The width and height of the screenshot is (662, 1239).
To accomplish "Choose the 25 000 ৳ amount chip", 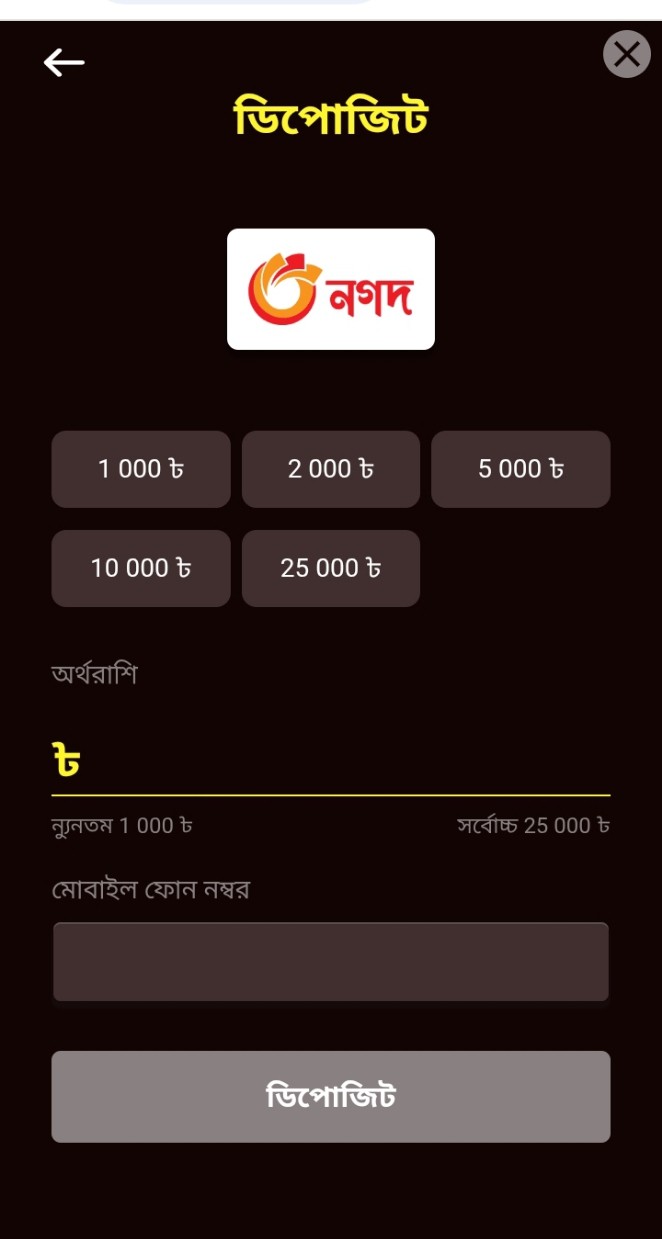I will point(331,568).
